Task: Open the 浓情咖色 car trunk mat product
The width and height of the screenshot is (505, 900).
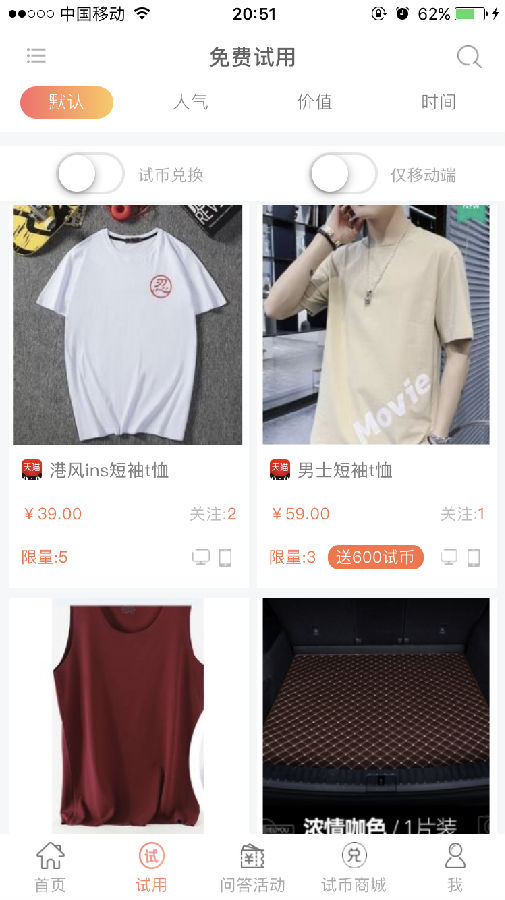Action: click(x=376, y=715)
